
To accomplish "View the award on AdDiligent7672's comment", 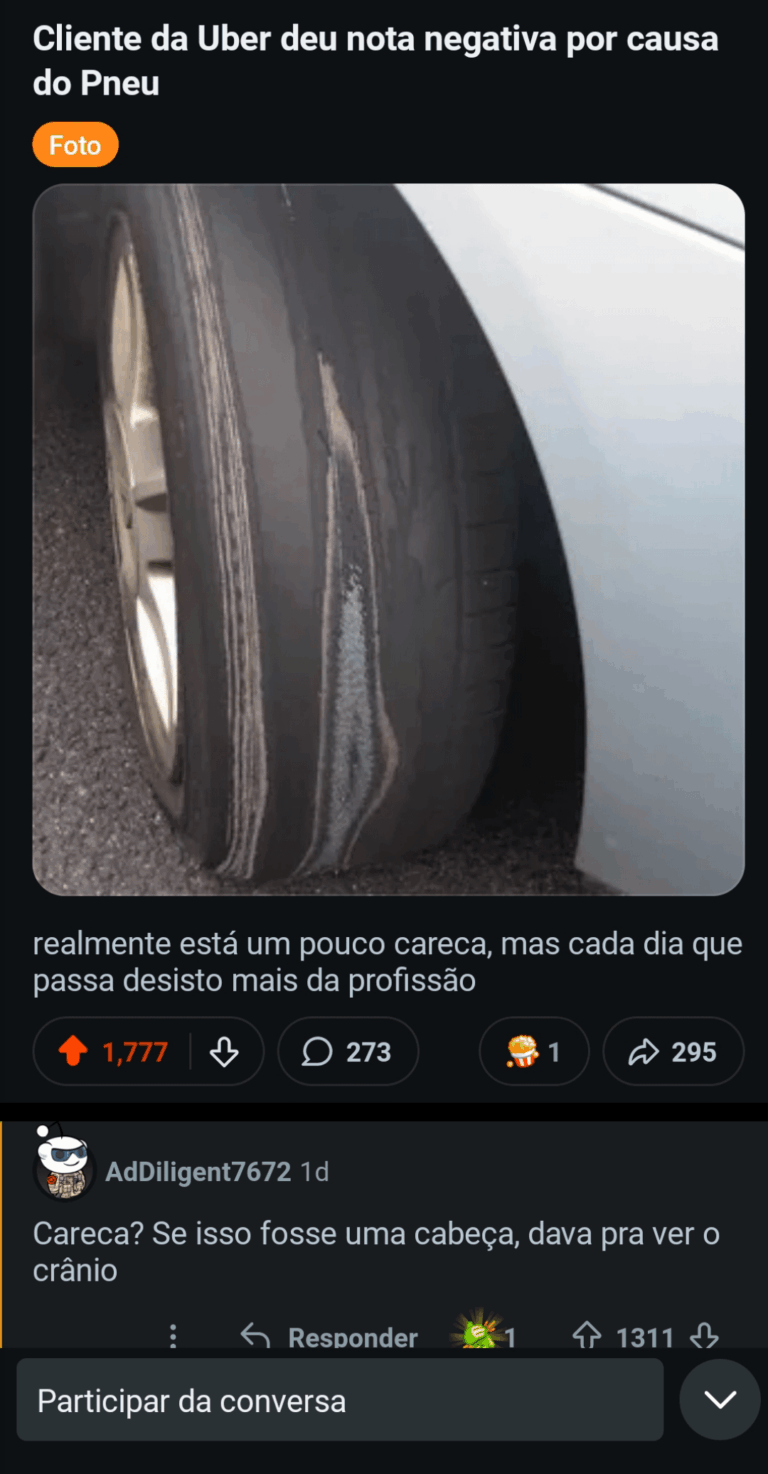I will point(482,1335).
